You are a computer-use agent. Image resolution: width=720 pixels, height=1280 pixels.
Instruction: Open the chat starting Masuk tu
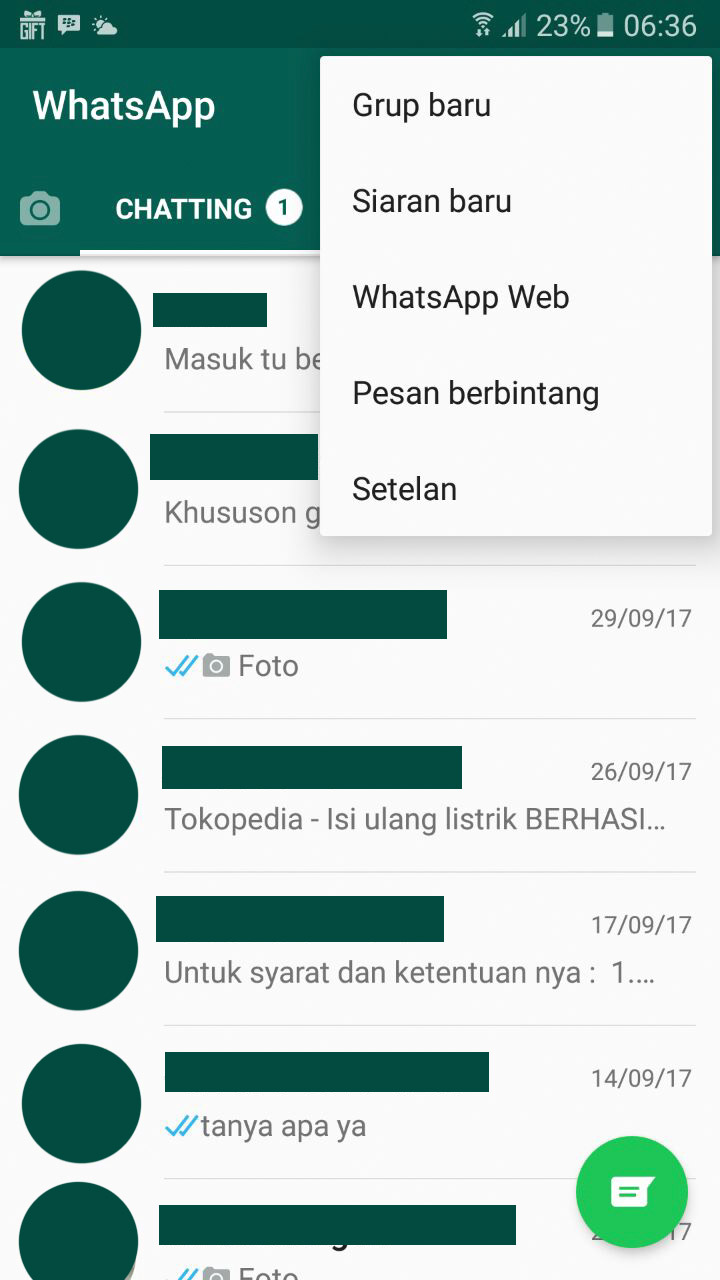(160, 335)
